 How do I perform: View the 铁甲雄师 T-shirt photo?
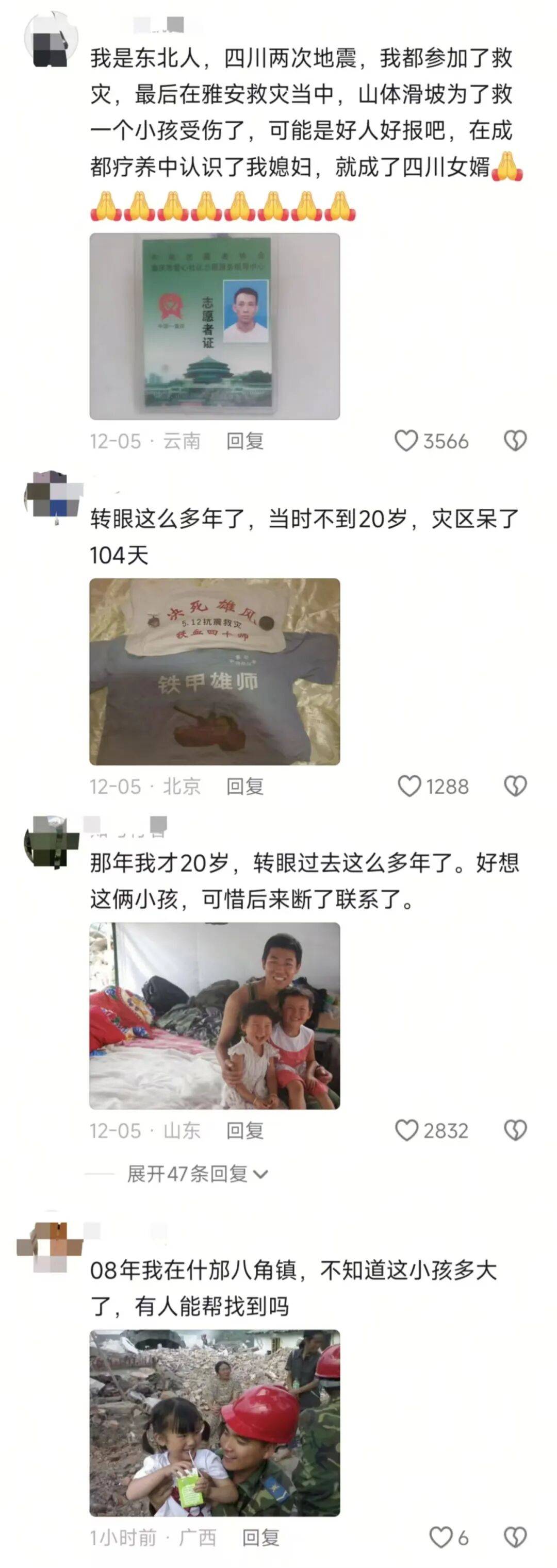[214, 672]
